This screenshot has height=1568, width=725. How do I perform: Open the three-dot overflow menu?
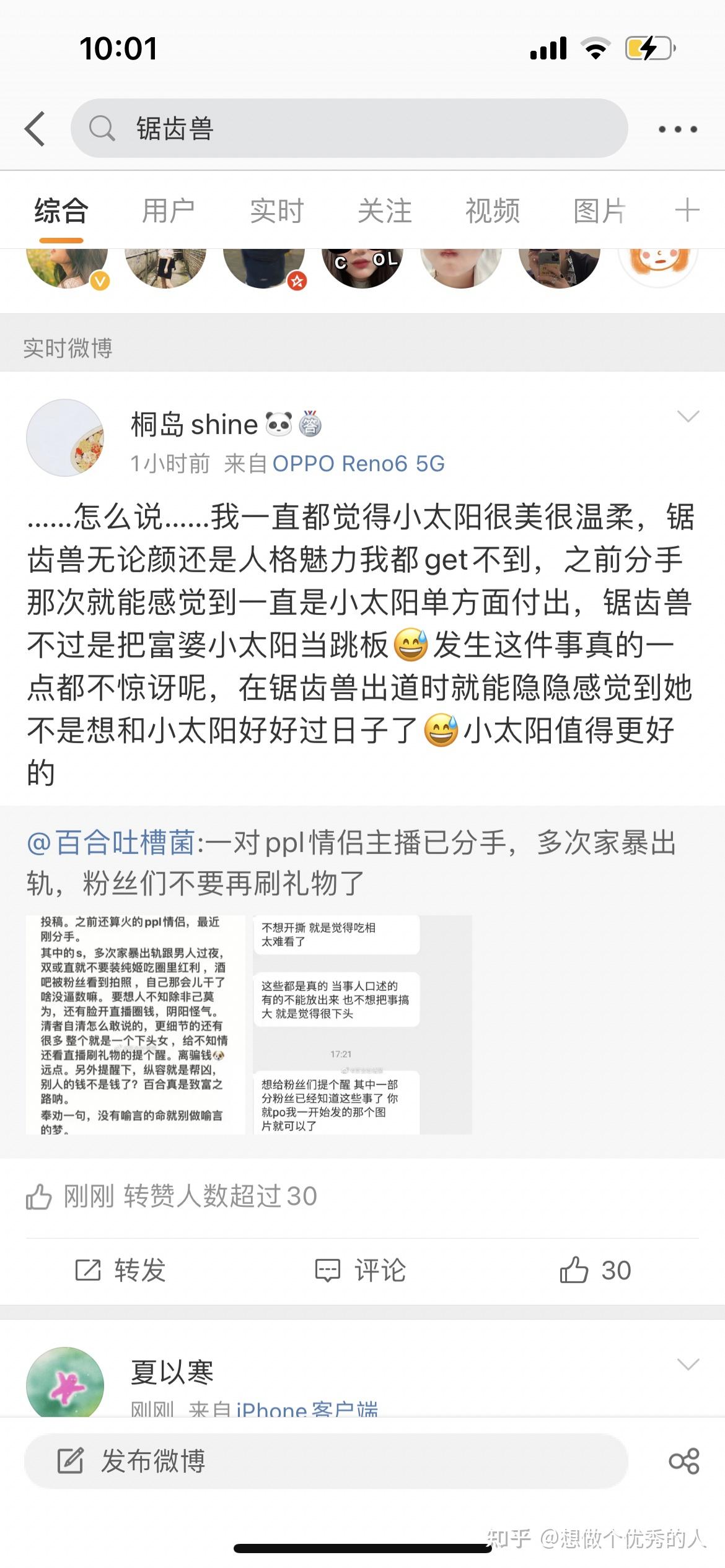tap(677, 129)
